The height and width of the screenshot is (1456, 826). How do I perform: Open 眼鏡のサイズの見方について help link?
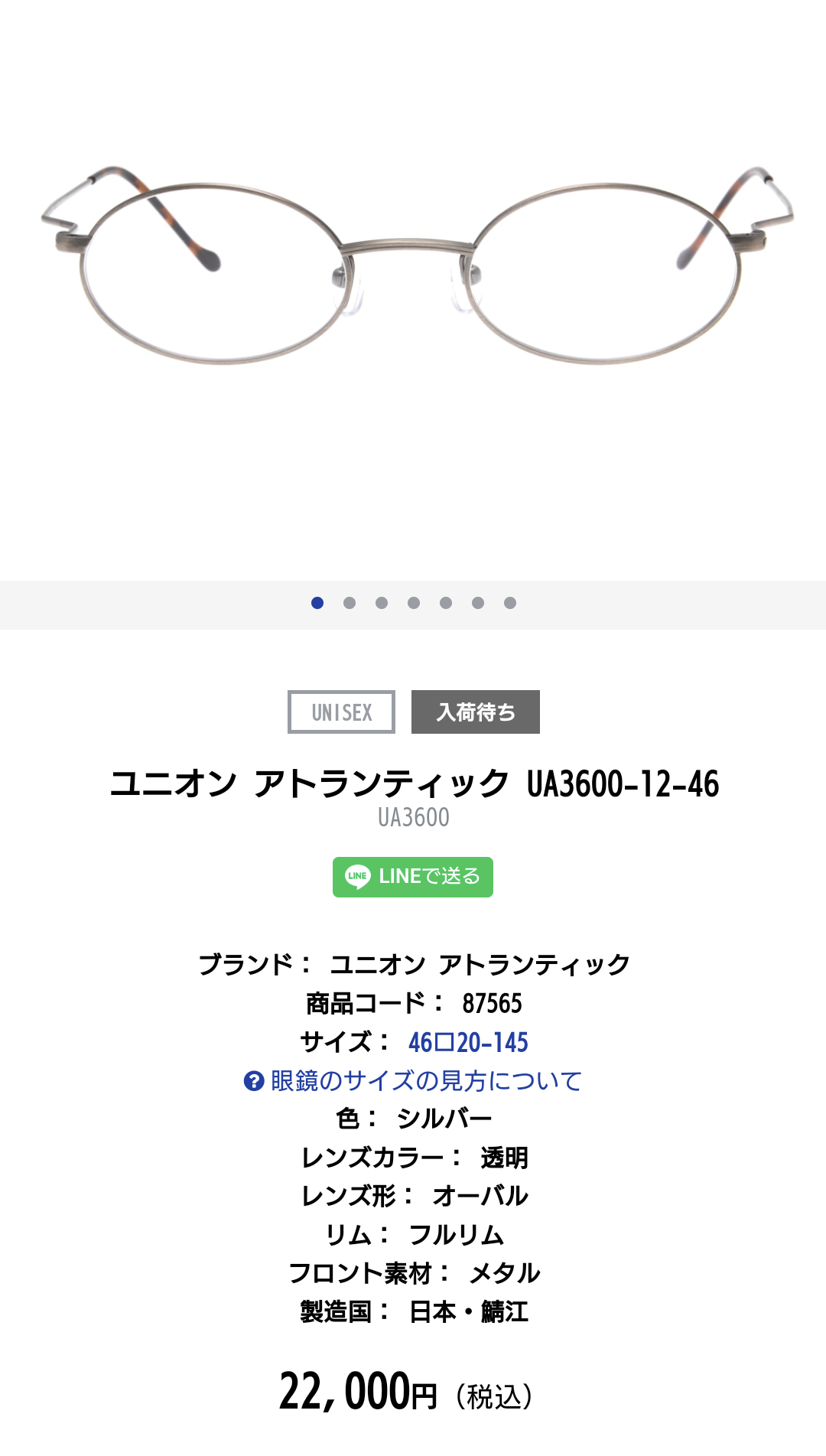click(414, 1081)
